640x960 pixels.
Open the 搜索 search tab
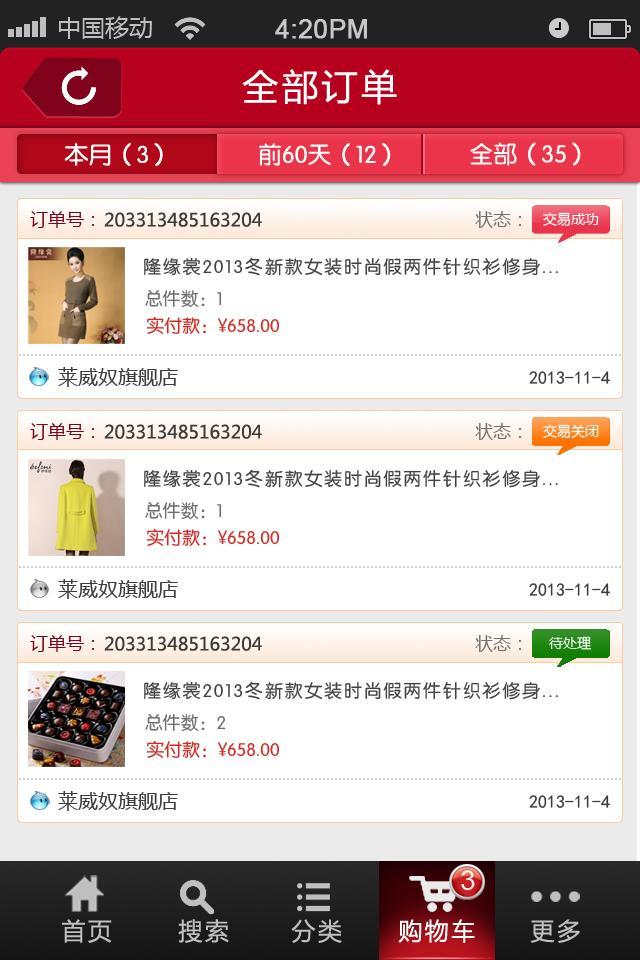203,910
